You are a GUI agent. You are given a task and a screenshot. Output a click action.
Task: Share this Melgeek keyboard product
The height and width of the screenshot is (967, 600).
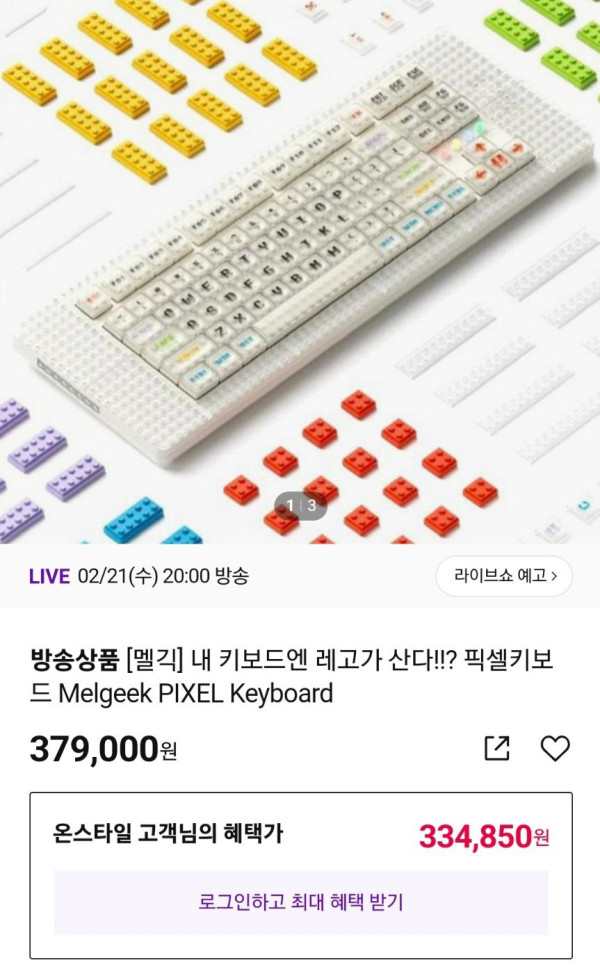pyautogui.click(x=497, y=748)
